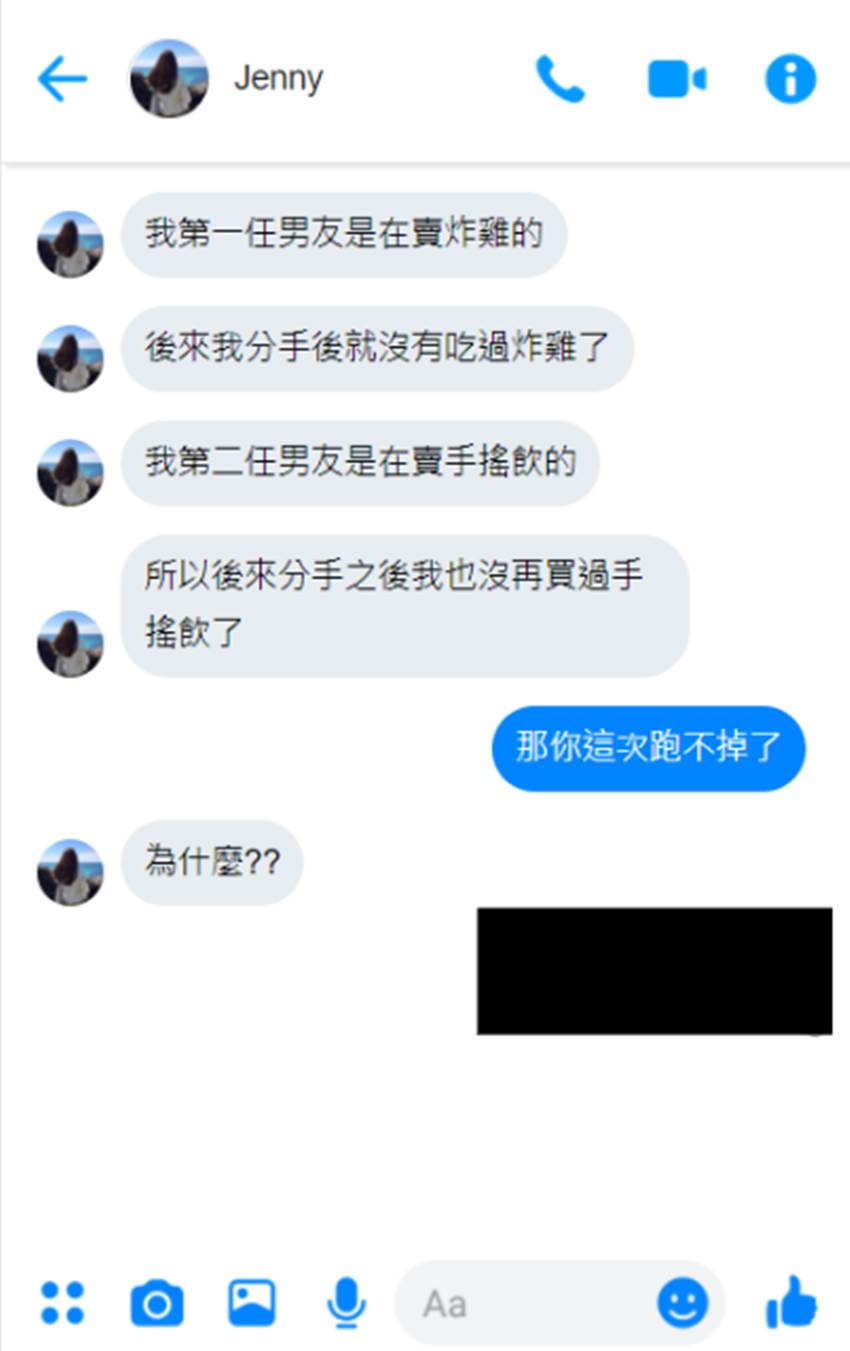Record a voice message with microphone
850x1351 pixels.
pyautogui.click(x=346, y=1303)
